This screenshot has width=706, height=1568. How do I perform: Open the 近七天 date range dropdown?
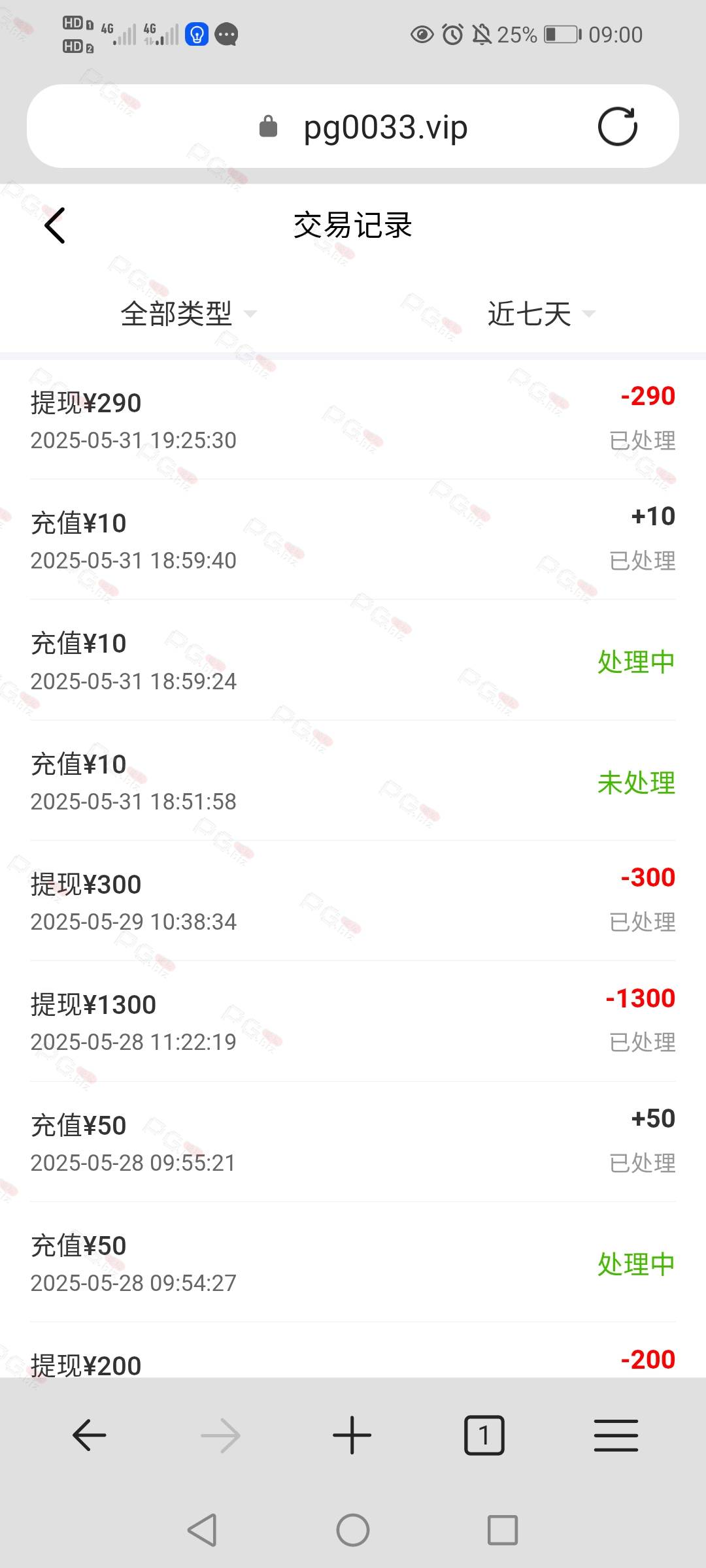542,314
